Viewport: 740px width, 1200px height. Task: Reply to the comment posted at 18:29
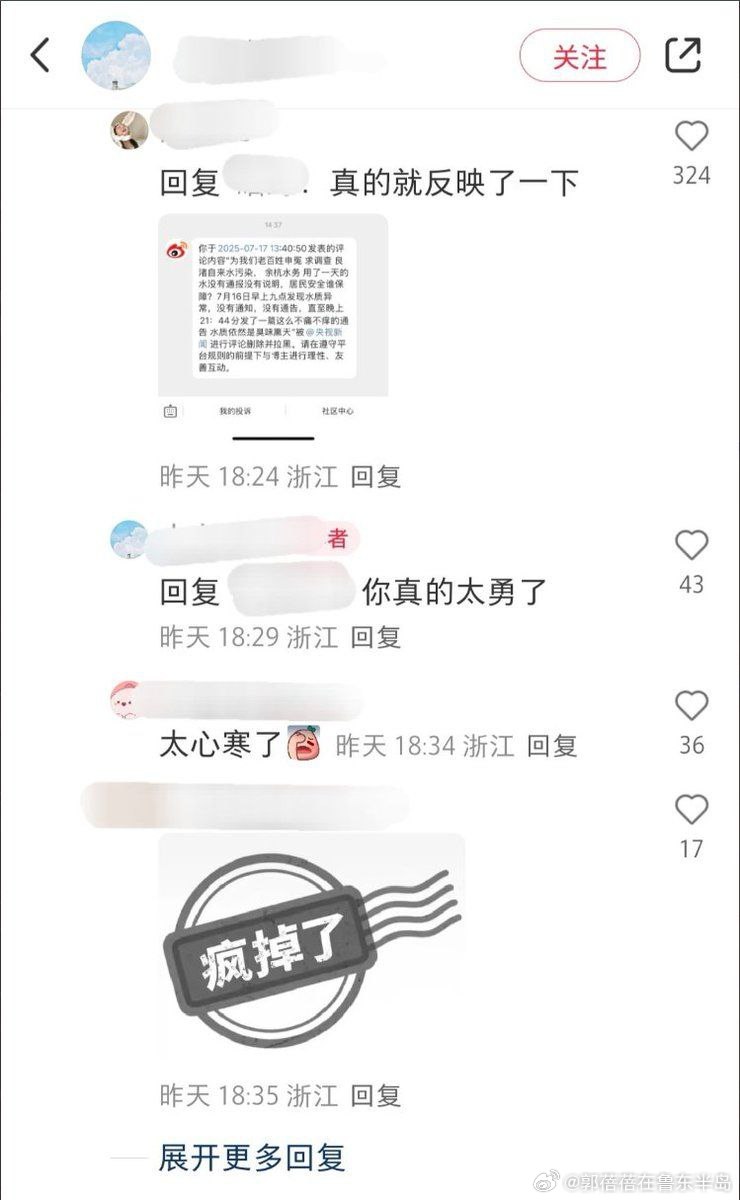click(x=376, y=637)
